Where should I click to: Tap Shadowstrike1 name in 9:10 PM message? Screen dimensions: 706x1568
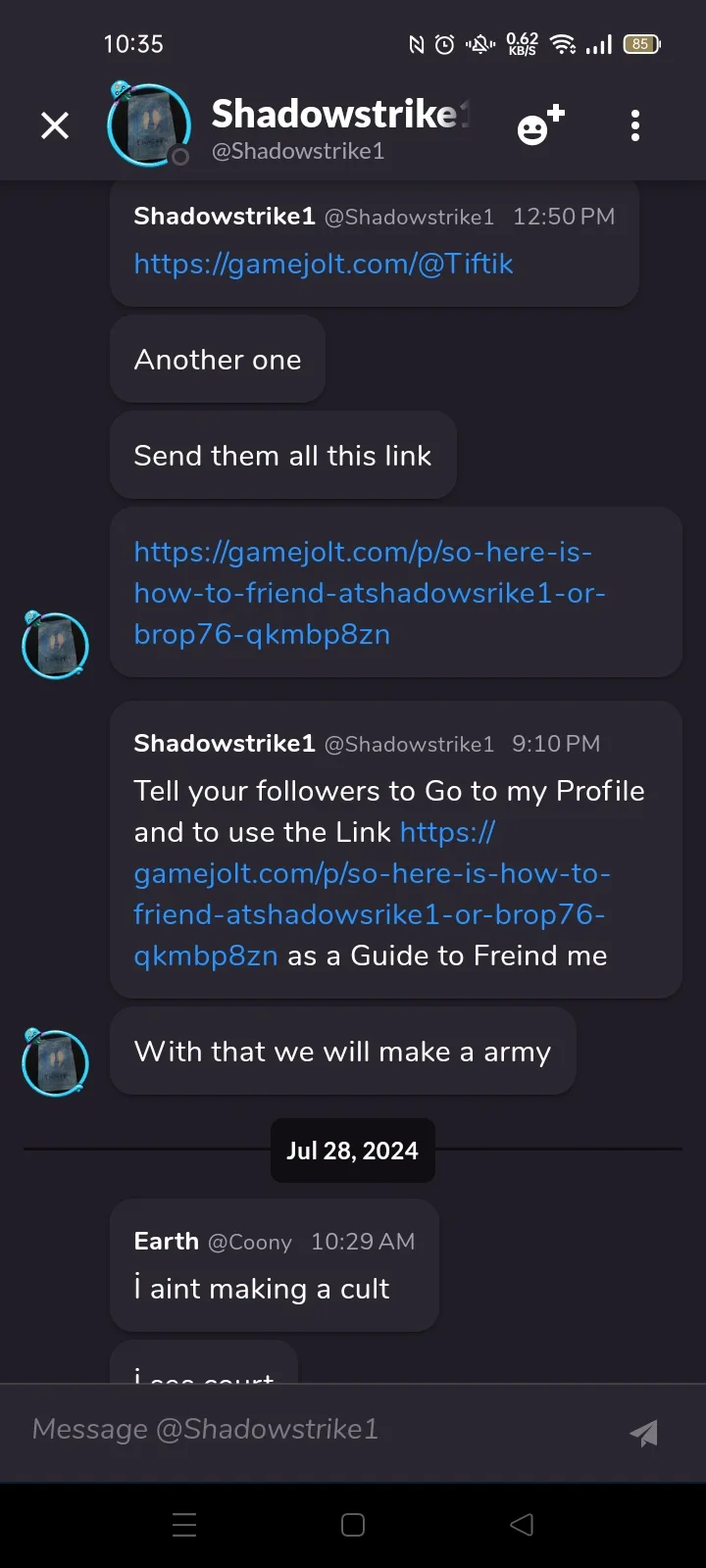tap(224, 744)
